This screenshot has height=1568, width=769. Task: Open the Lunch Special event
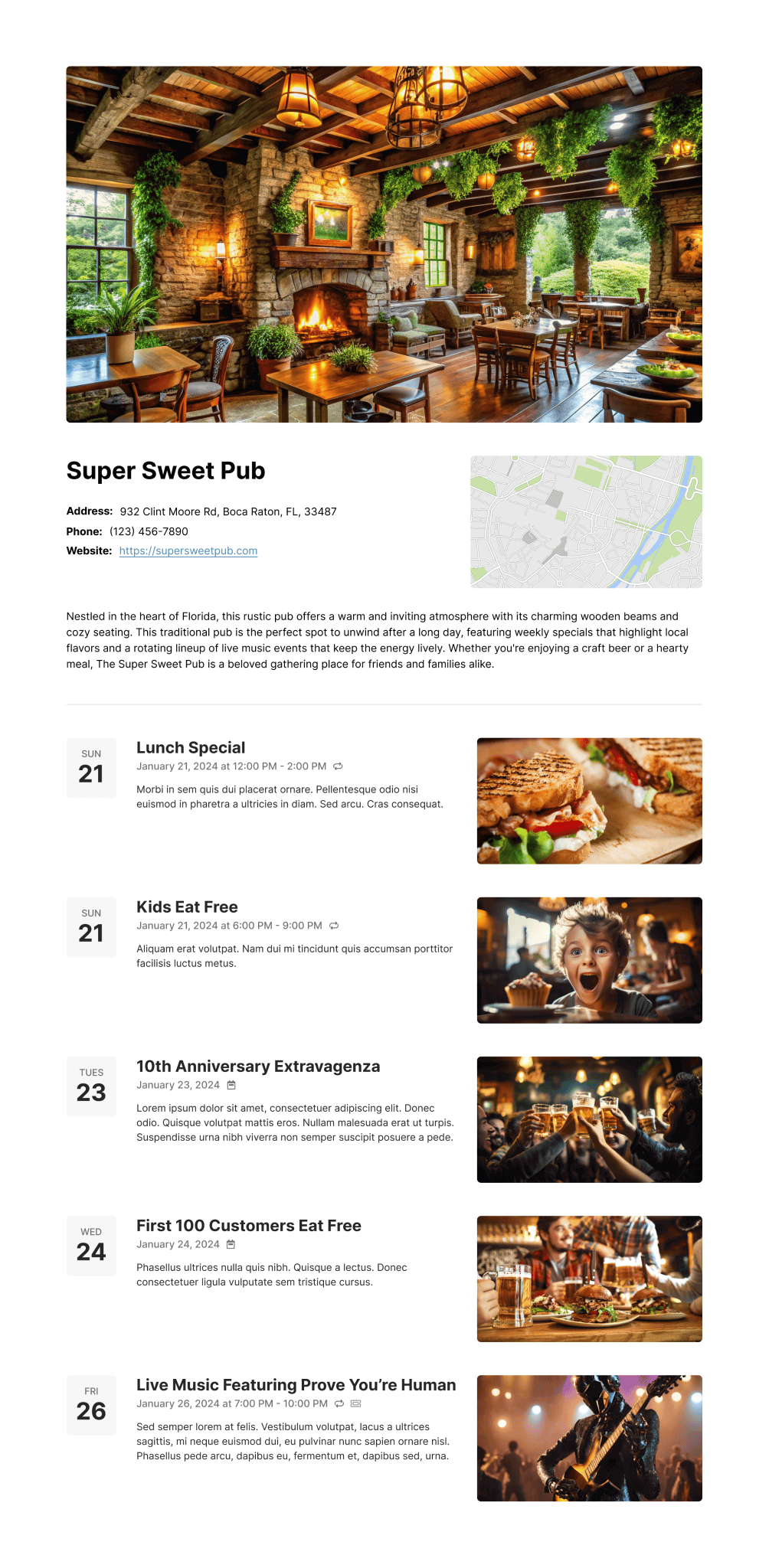pyautogui.click(x=191, y=748)
